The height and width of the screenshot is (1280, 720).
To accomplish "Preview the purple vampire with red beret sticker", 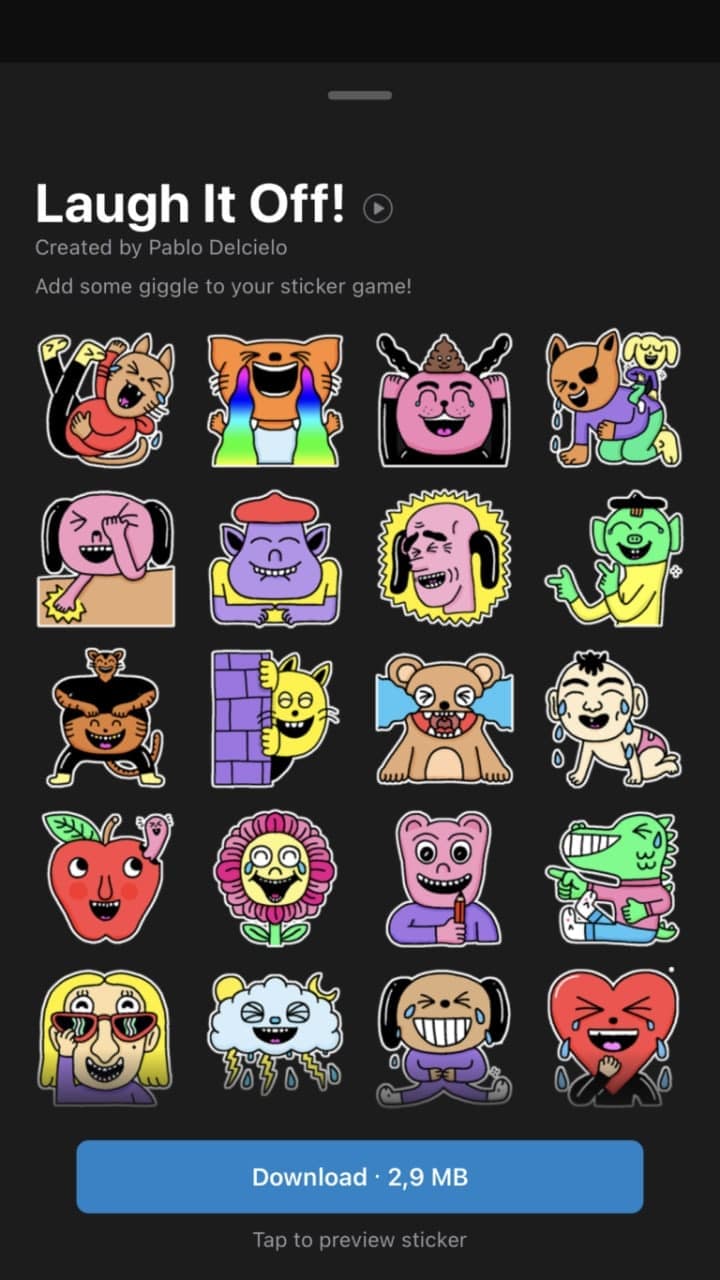I will pyautogui.click(x=275, y=560).
